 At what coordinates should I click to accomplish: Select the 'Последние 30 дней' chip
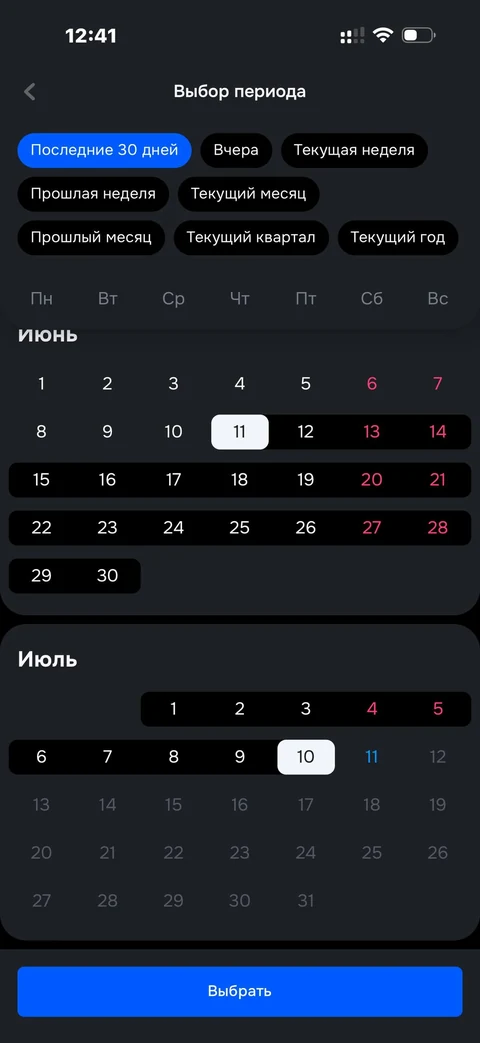(x=104, y=150)
